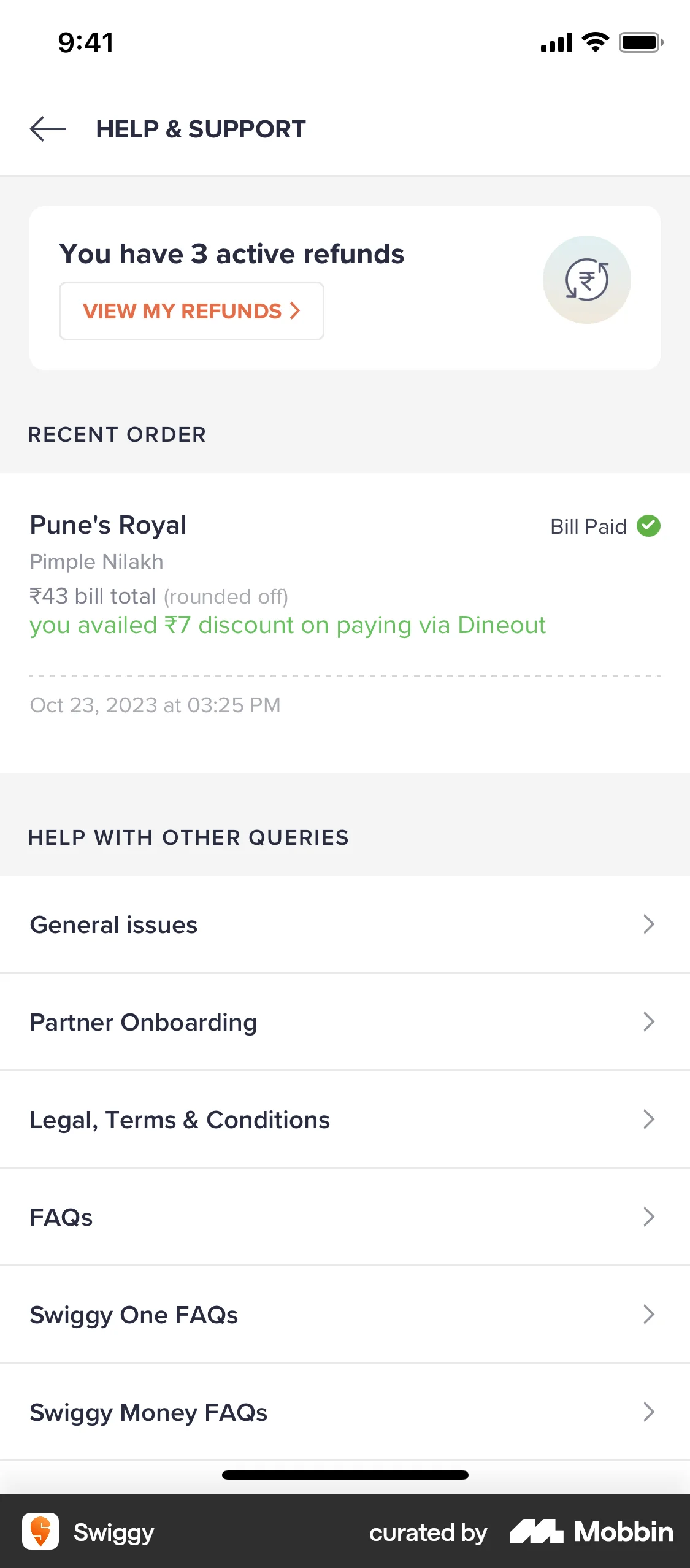Select the Pune's Royal recent order card
Viewport: 690px width, 1568px height.
click(x=345, y=613)
